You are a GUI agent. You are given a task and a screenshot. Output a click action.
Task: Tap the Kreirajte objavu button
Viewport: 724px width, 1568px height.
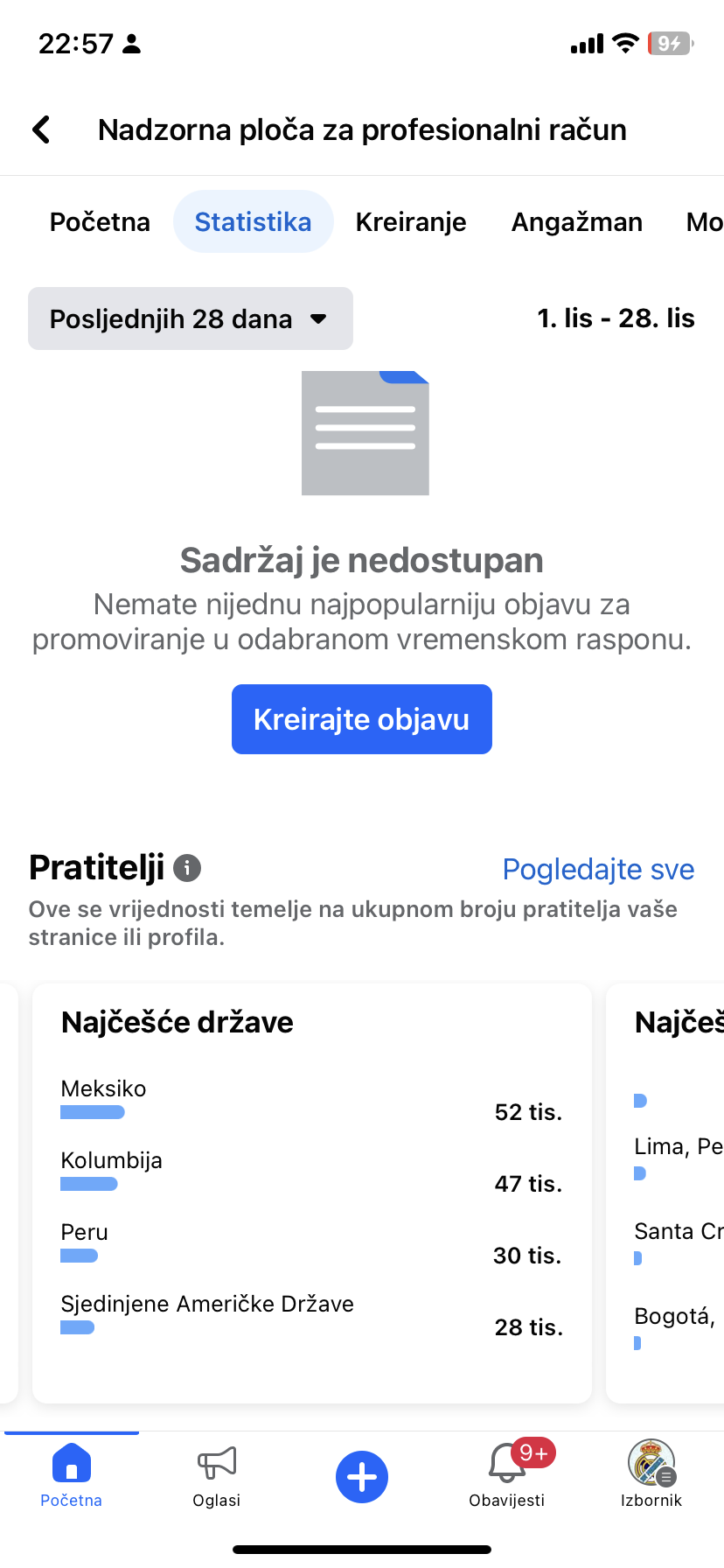tap(362, 719)
